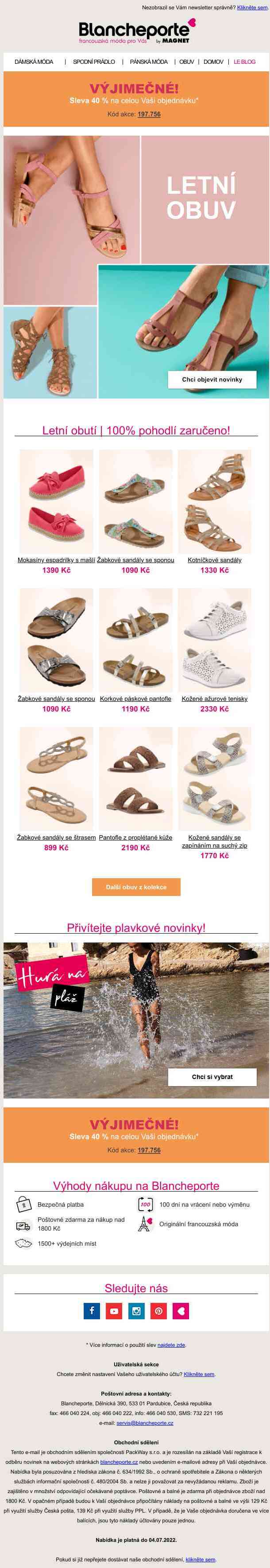Open the 'Mokasíny espadrilky s mašlí' product
This screenshot has width=270, height=1568.
pos(56,560)
